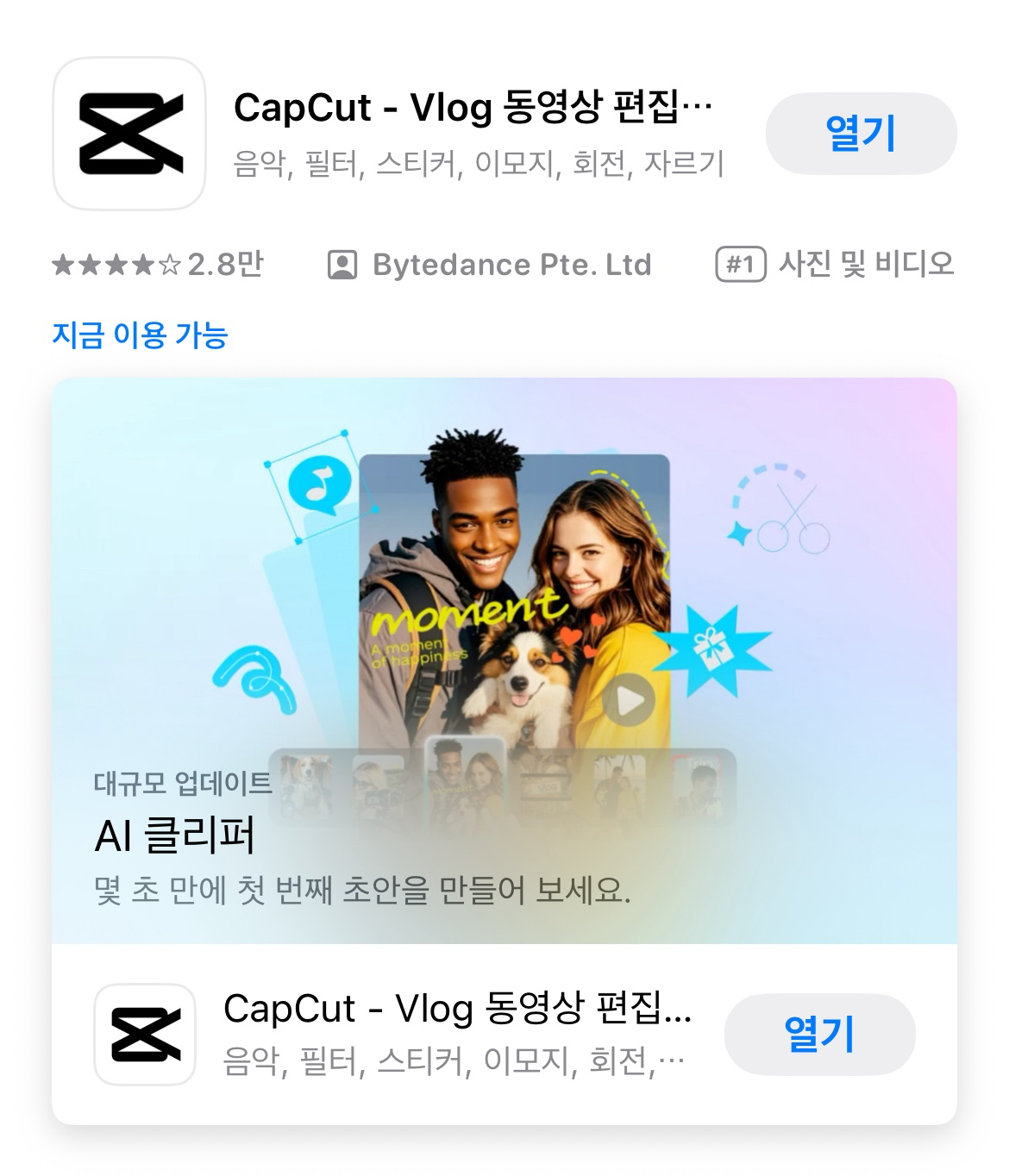The image size is (1009, 1176).
Task: Tap the top 열기 button next to CapCut
Action: pyautogui.click(x=861, y=134)
